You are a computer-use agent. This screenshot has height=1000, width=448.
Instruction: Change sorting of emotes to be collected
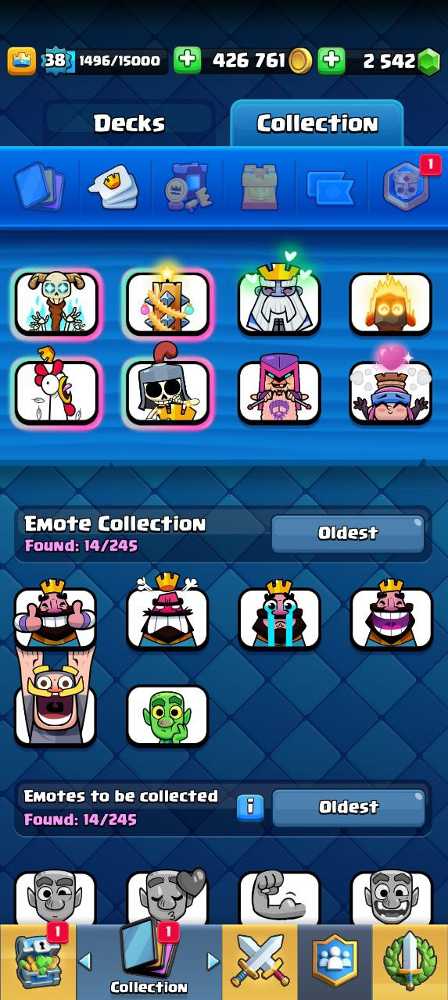(348, 807)
